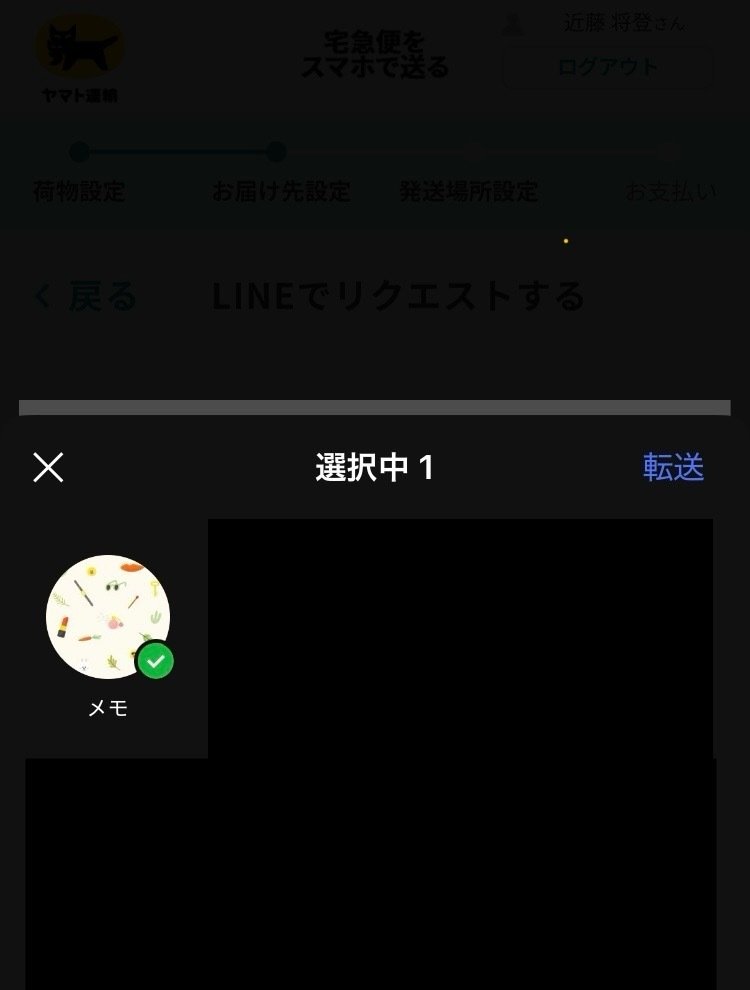Click the 戻る link to go back
Screen dimensions: 750x990
[100, 297]
